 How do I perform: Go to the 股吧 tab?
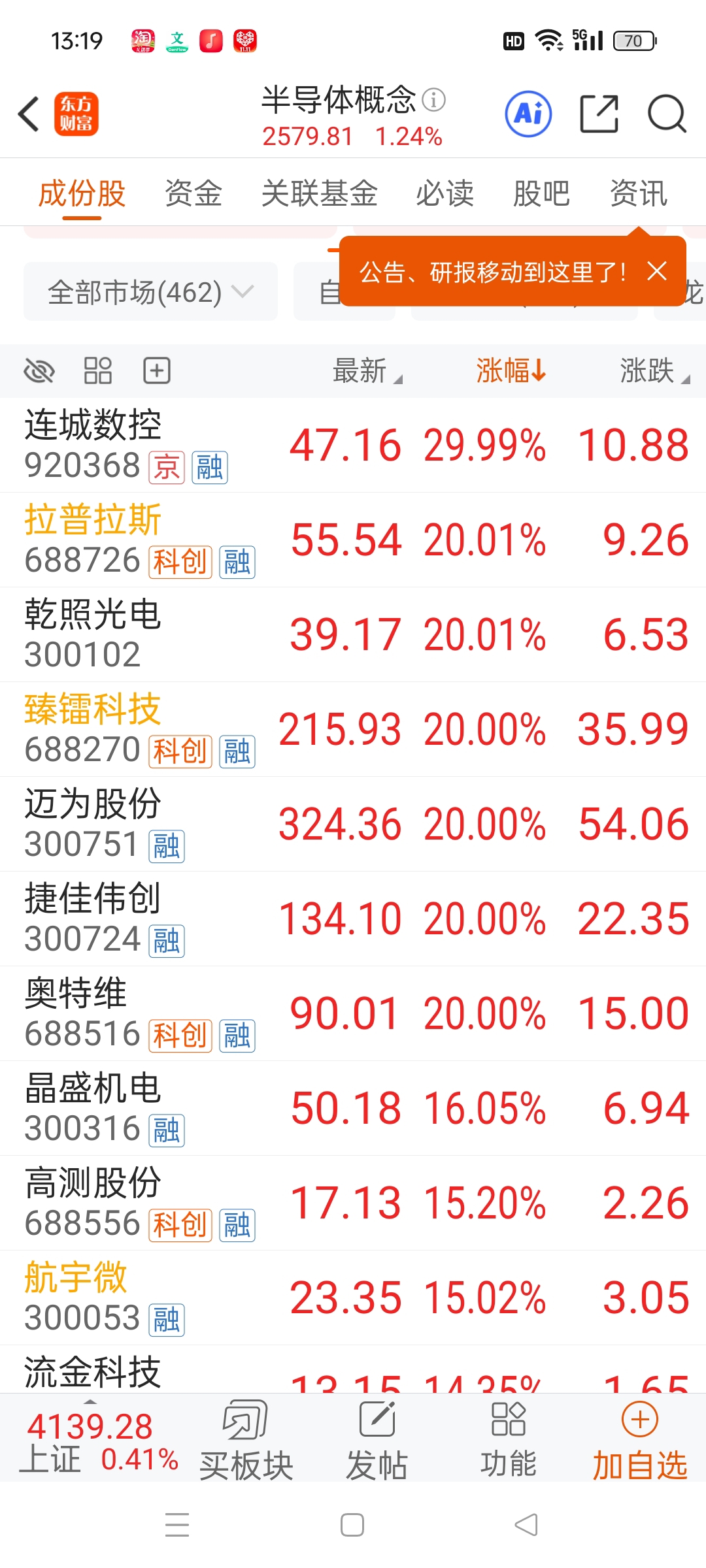541,193
